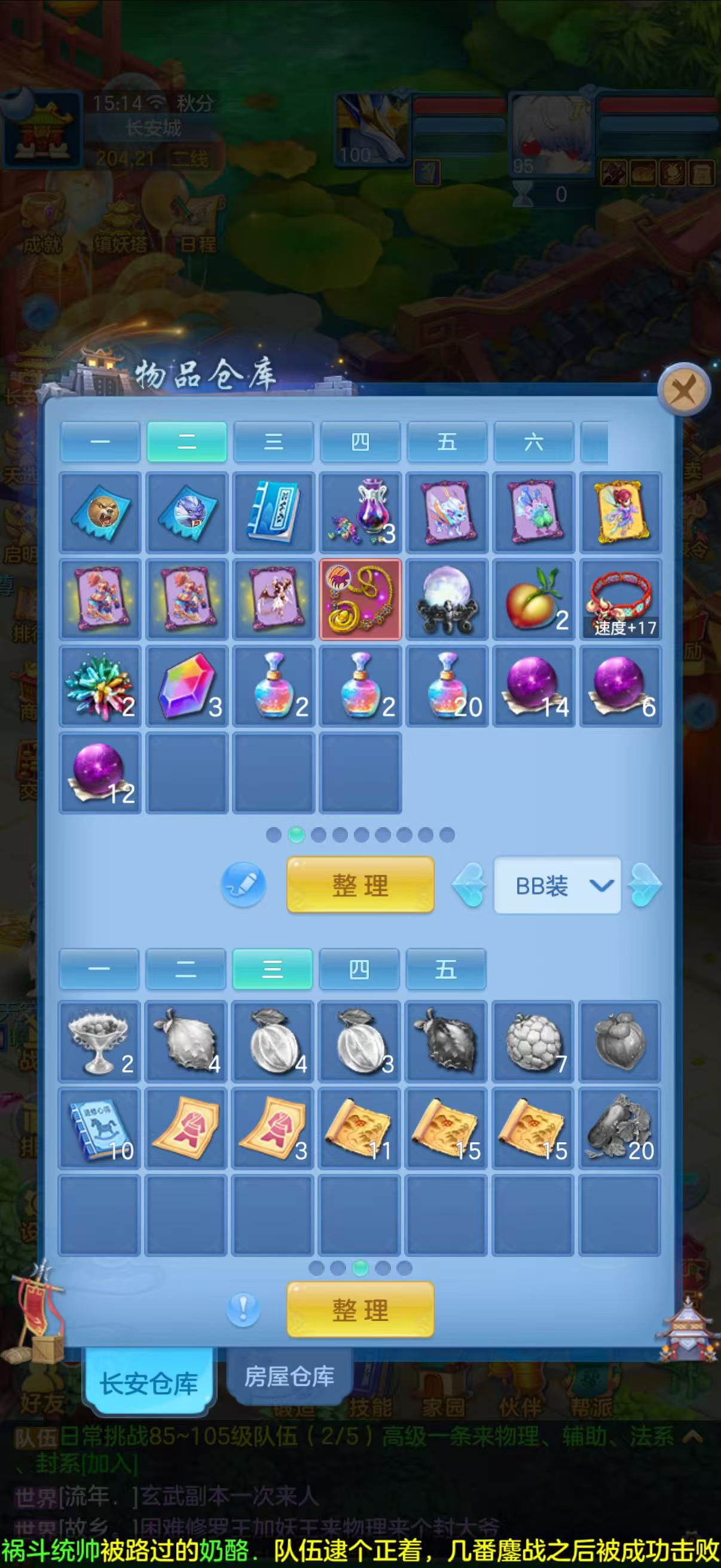Tap the right arrow beside BB装
The height and width of the screenshot is (1568, 721).
tap(644, 885)
